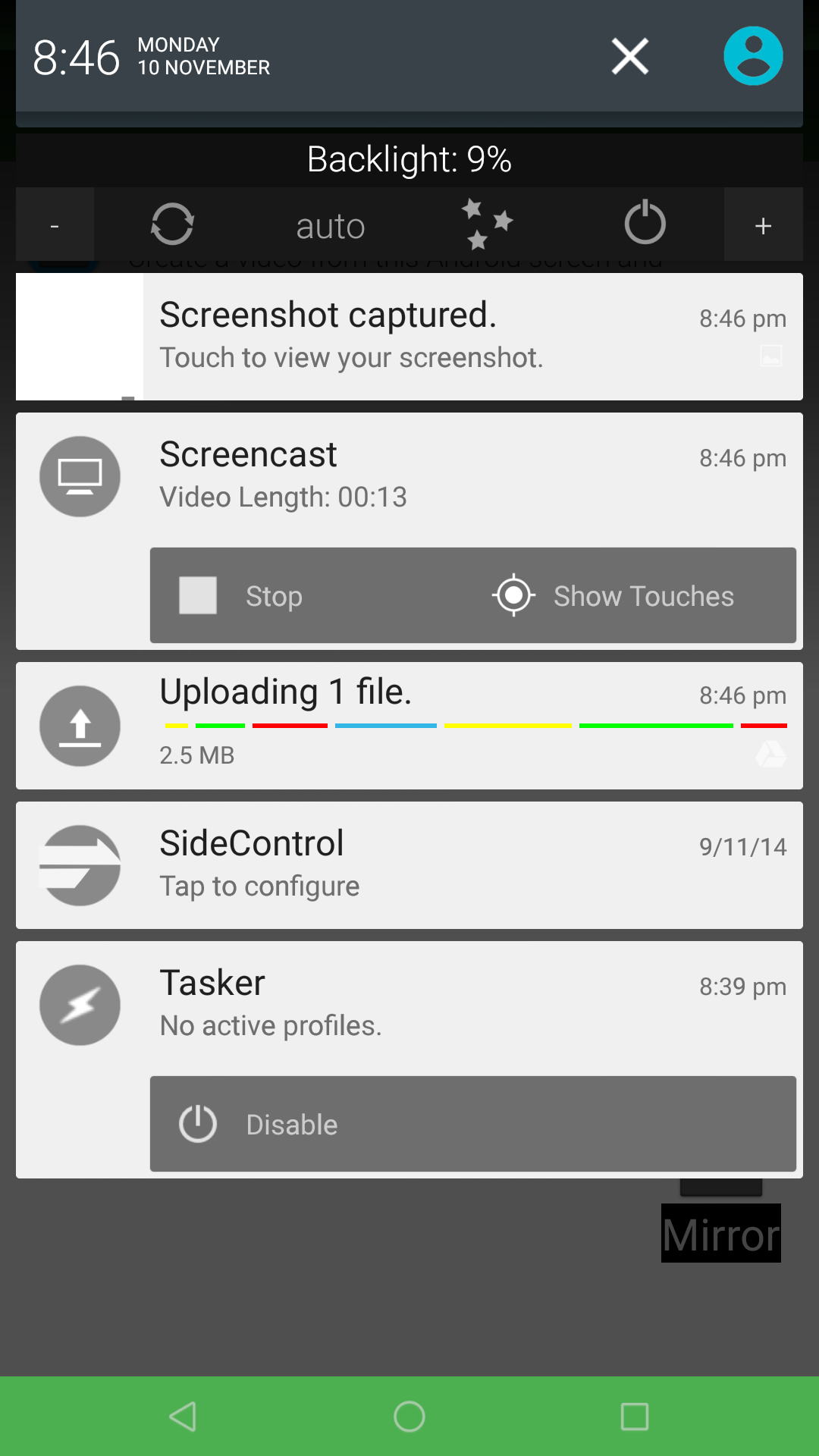
Task: Open the Screenshot captured notification
Action: click(x=409, y=337)
